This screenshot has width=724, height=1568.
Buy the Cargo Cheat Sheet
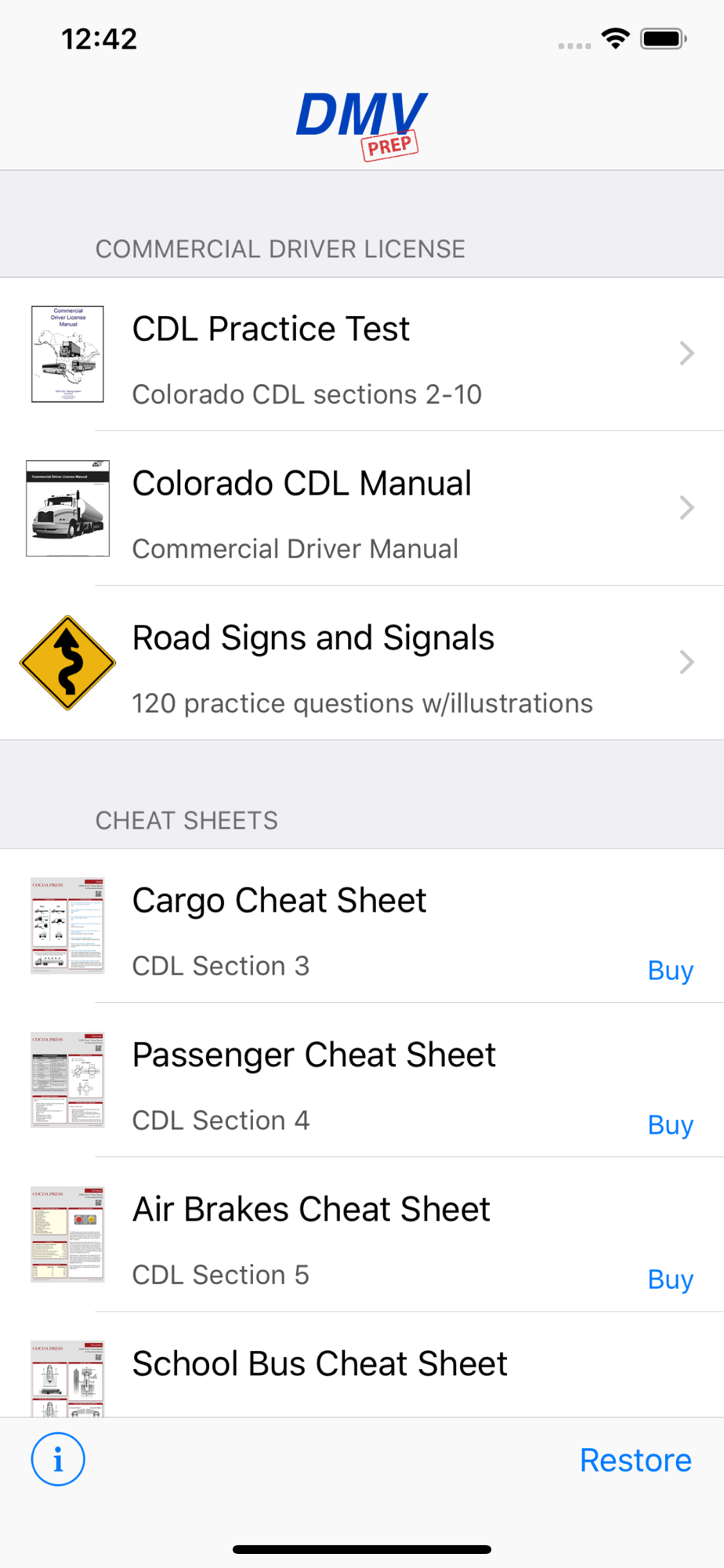tap(670, 971)
